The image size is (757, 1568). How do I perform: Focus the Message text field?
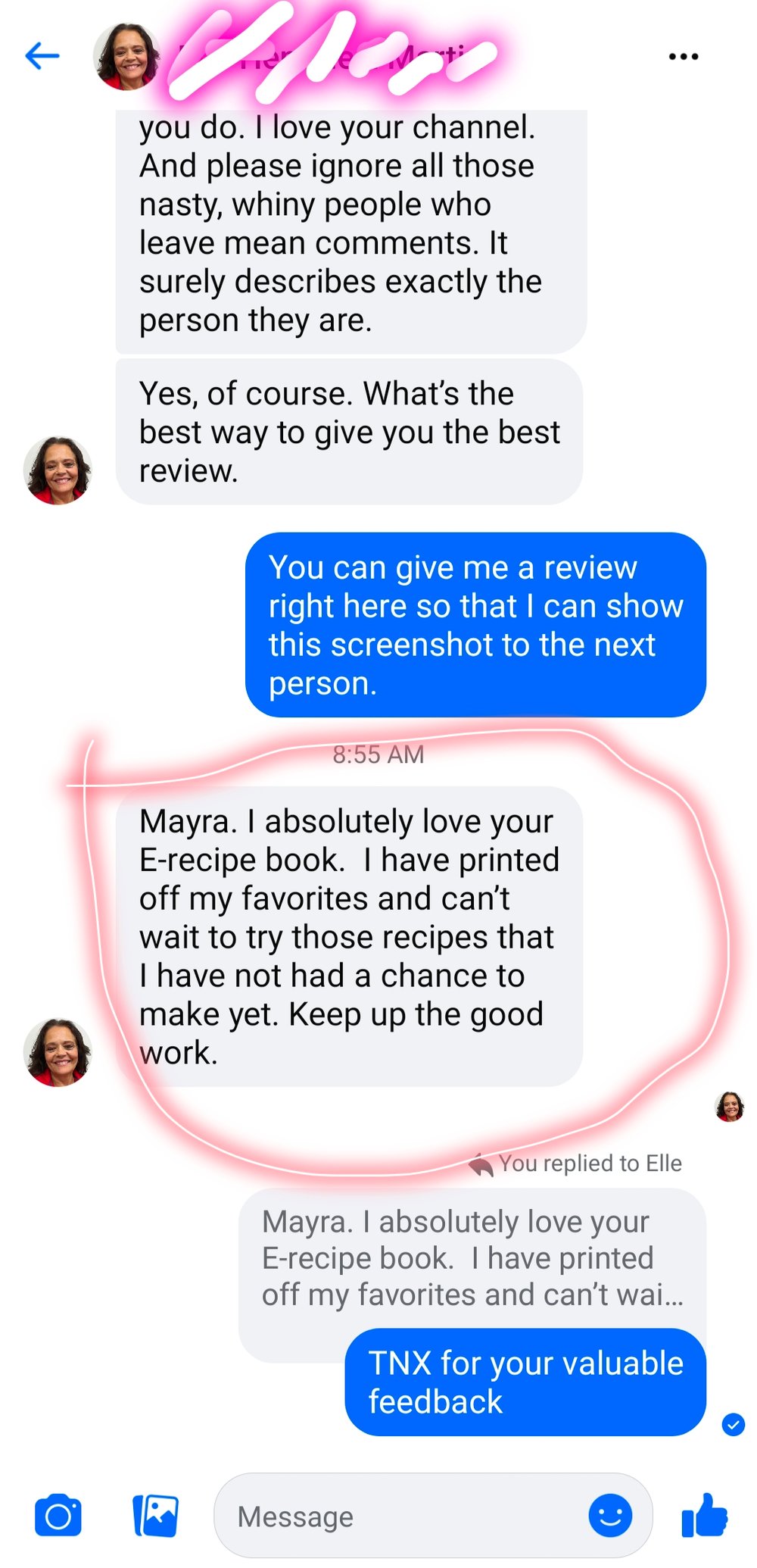401,1516
